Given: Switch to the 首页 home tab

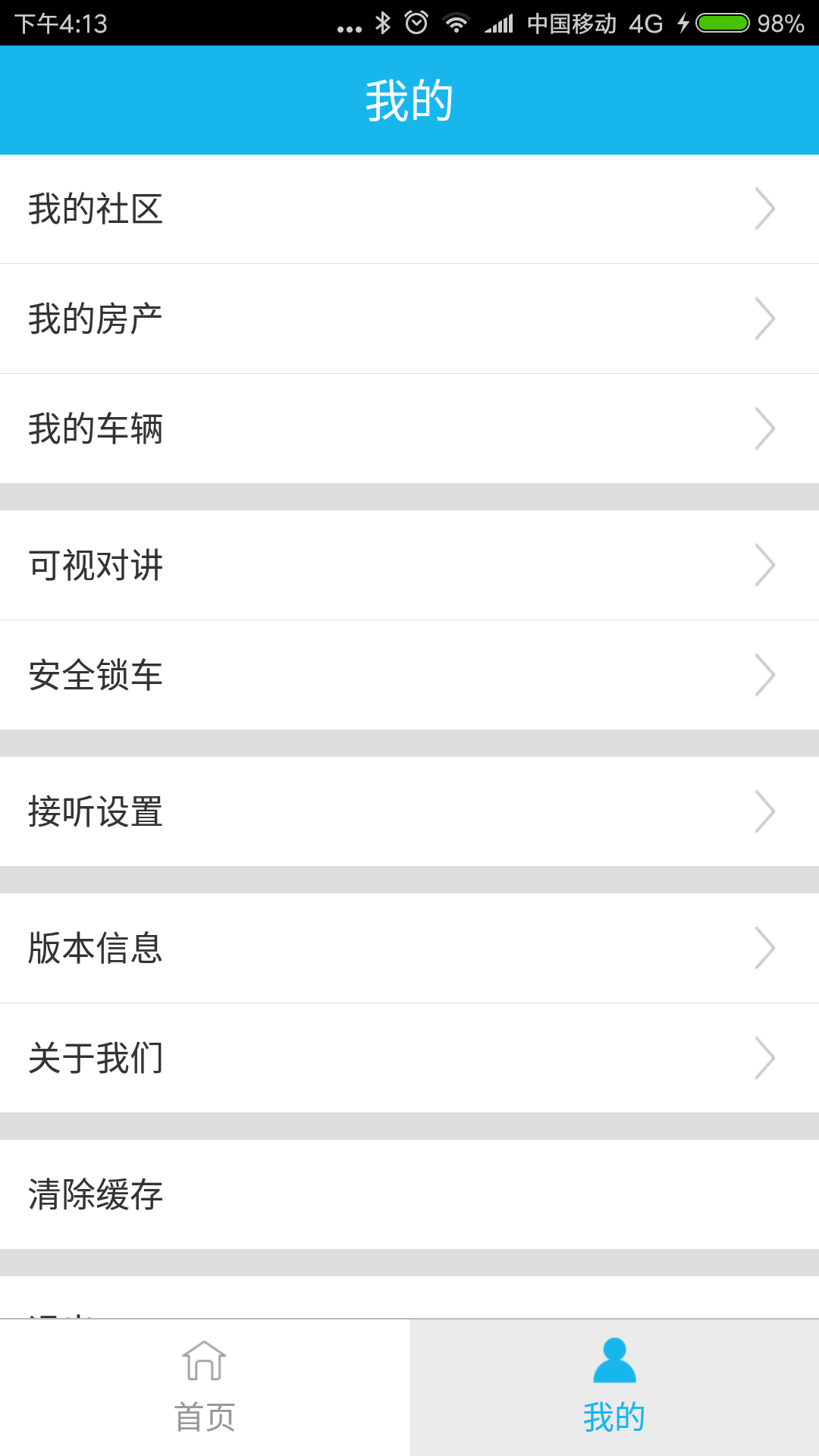Looking at the screenshot, I should click(x=205, y=1388).
